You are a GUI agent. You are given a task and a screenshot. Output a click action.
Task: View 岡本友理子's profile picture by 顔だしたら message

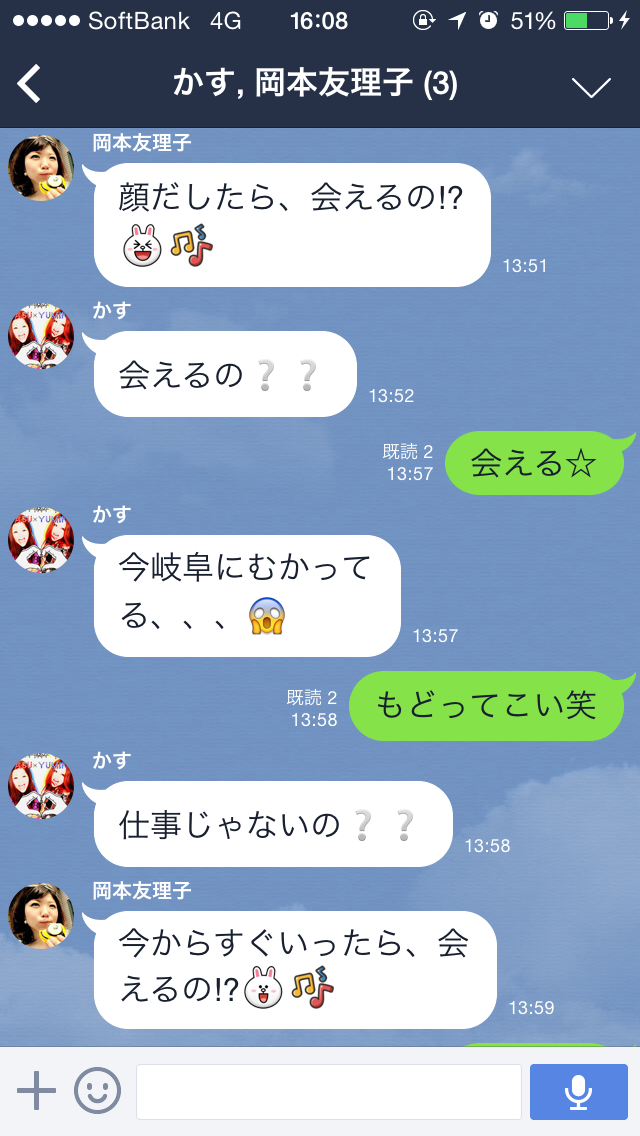click(x=41, y=167)
